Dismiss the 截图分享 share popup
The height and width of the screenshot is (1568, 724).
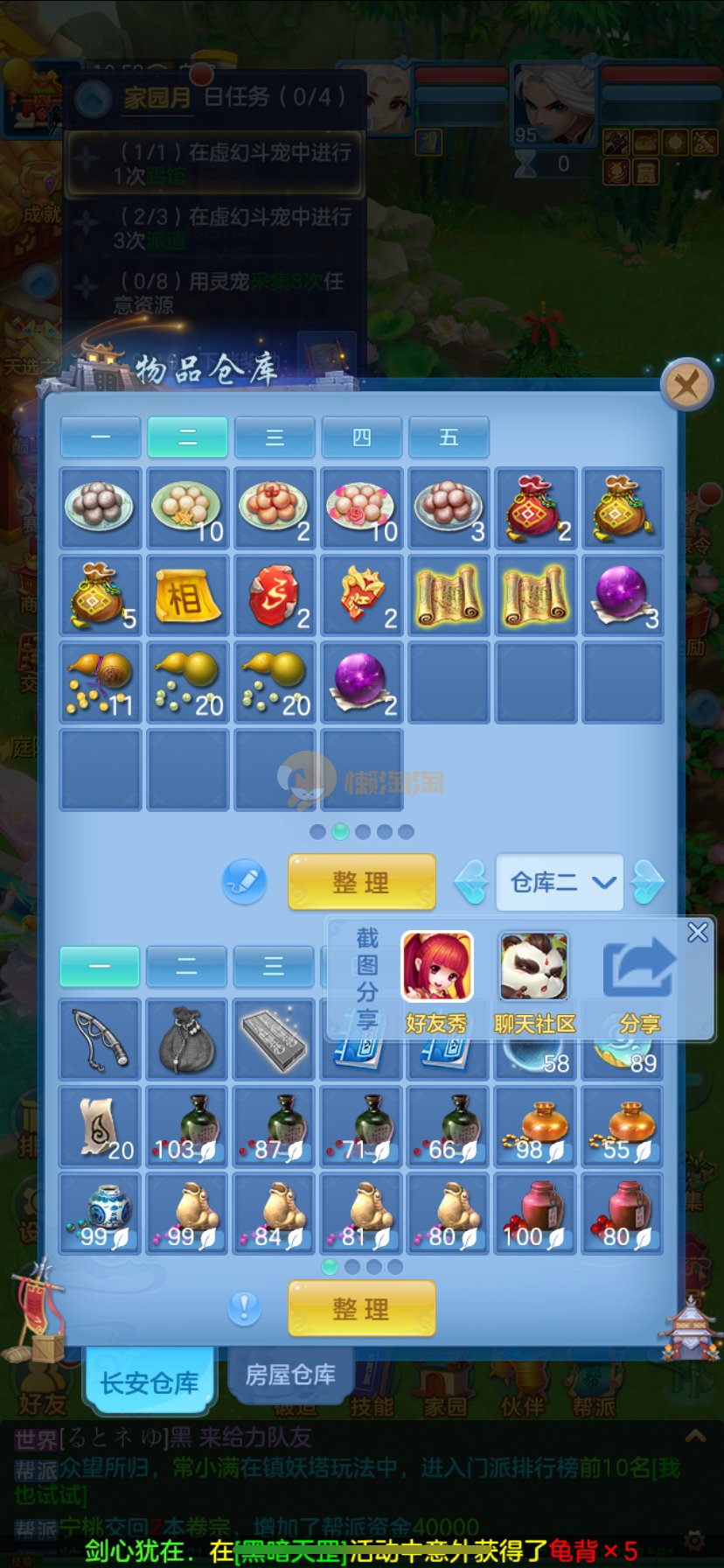pos(698,932)
